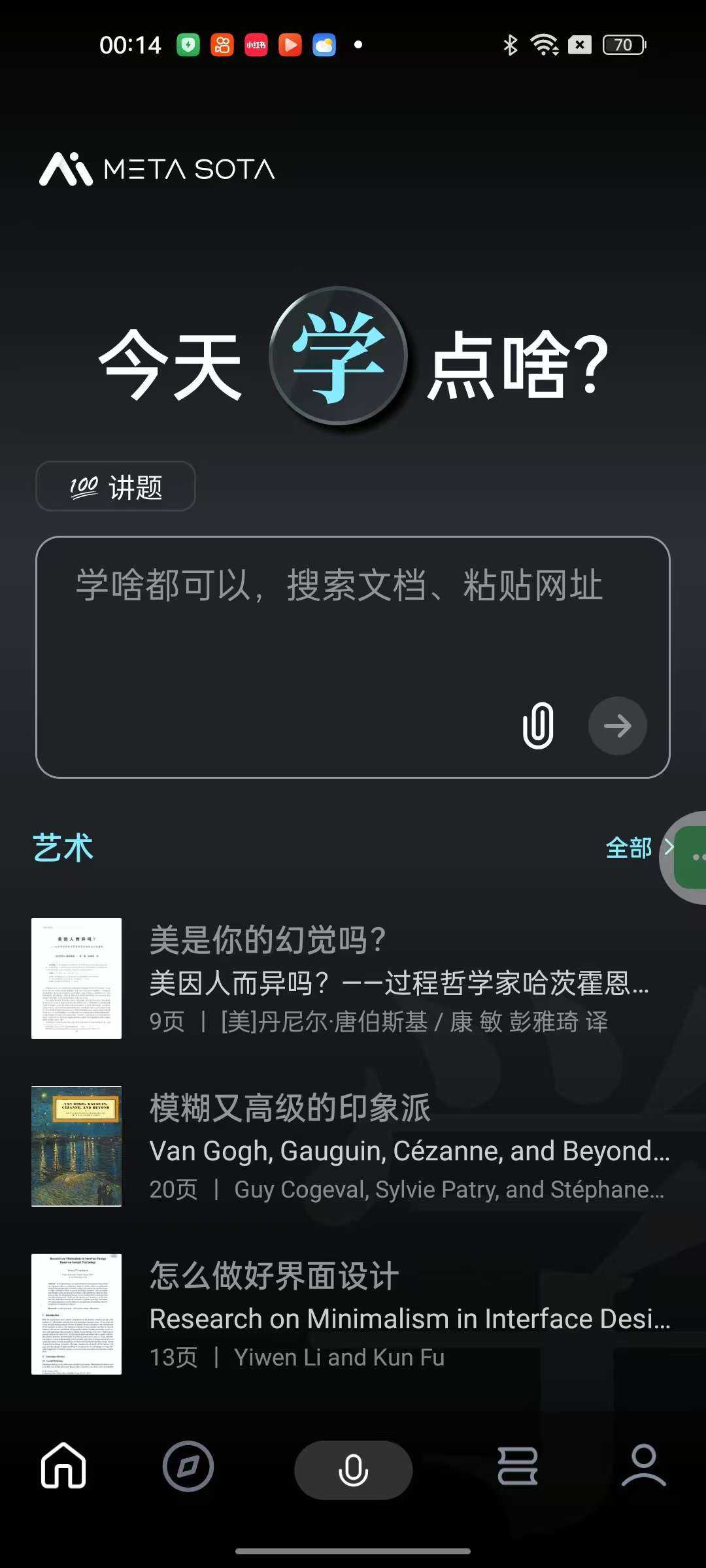Viewport: 706px width, 1568px height.
Task: Tap the microphone voice button
Action: (353, 1470)
